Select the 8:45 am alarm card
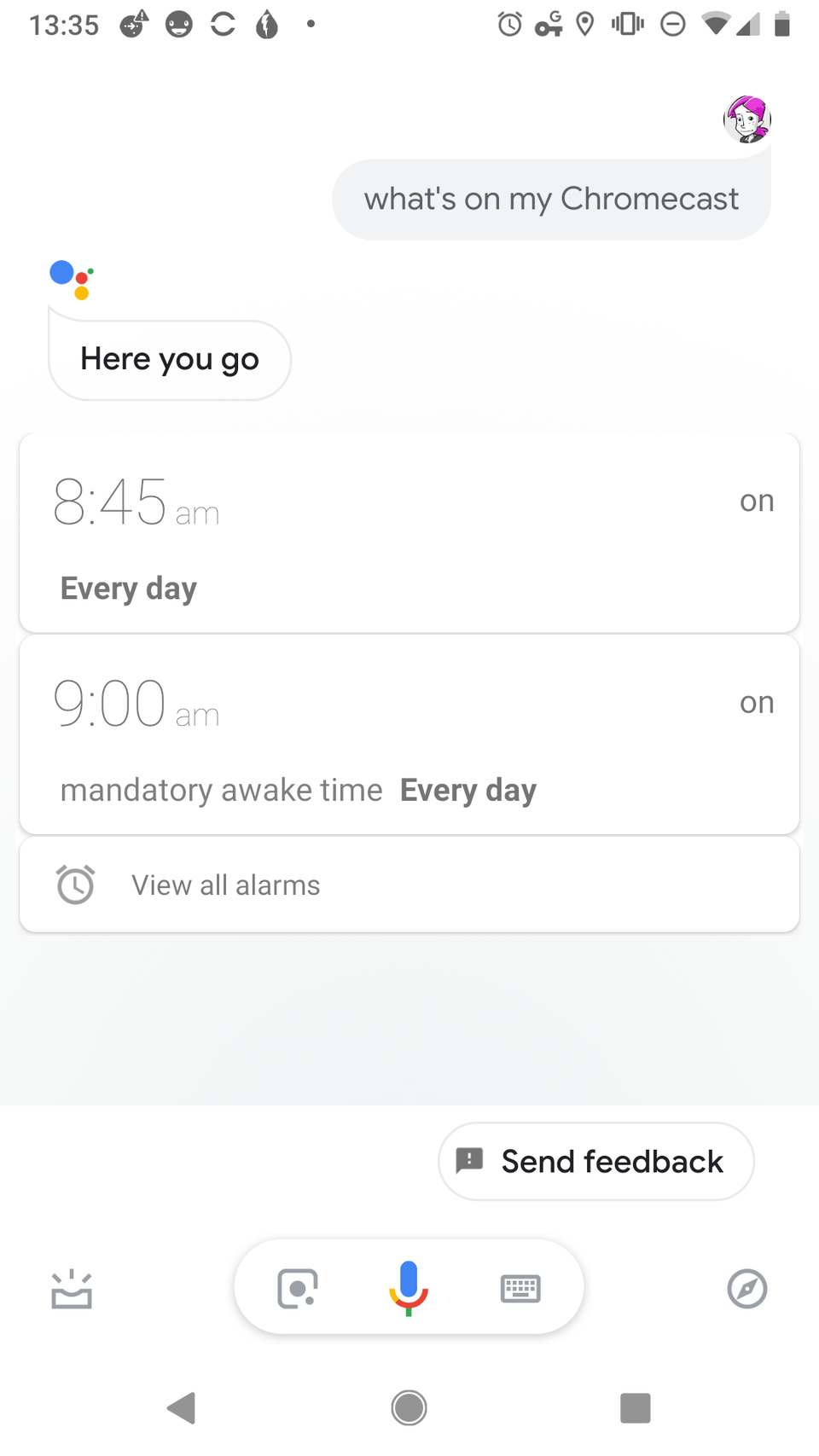The image size is (819, 1456). click(x=409, y=531)
